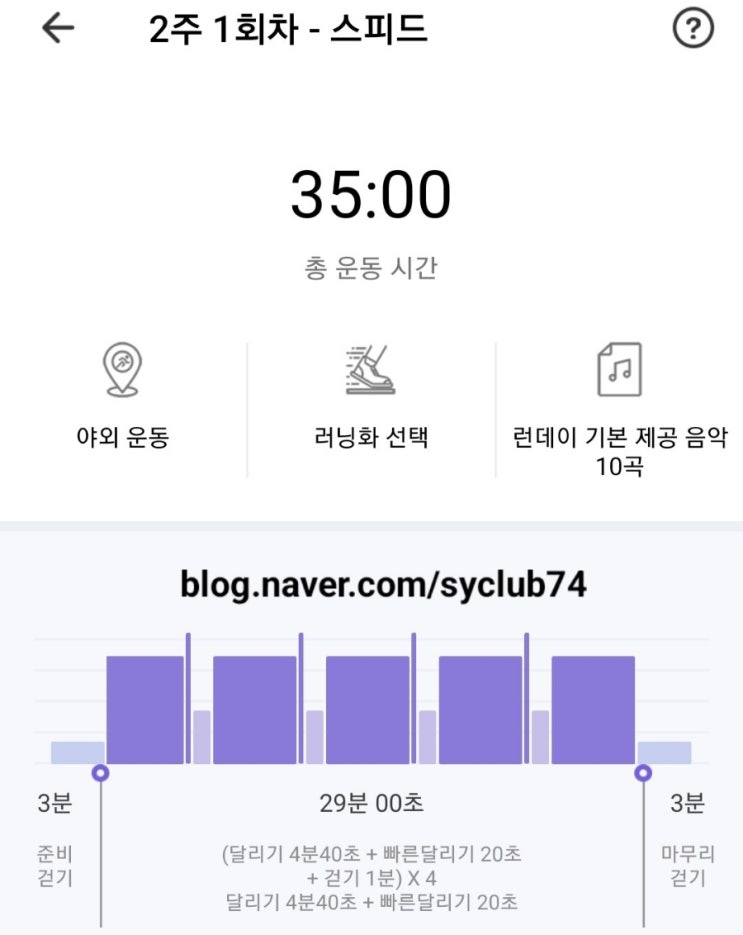This screenshot has width=743, height=935.
Task: Choose 런데이 기본 제공 음악 option
Action: pos(618,408)
